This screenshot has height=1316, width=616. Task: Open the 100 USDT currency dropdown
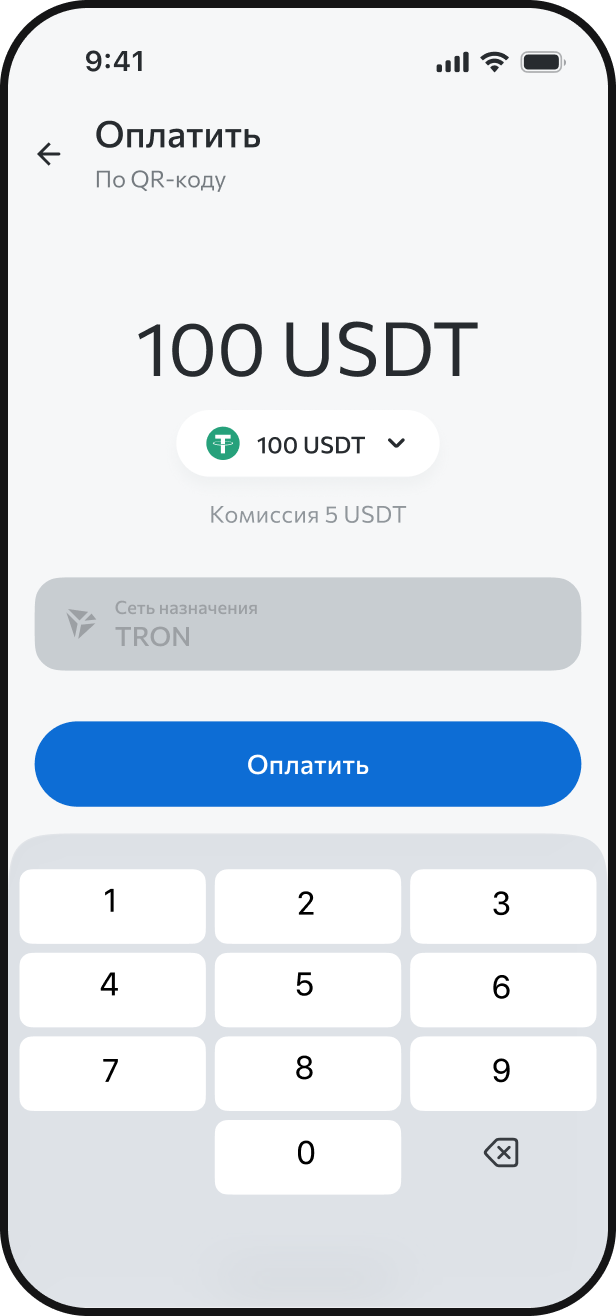(x=308, y=444)
